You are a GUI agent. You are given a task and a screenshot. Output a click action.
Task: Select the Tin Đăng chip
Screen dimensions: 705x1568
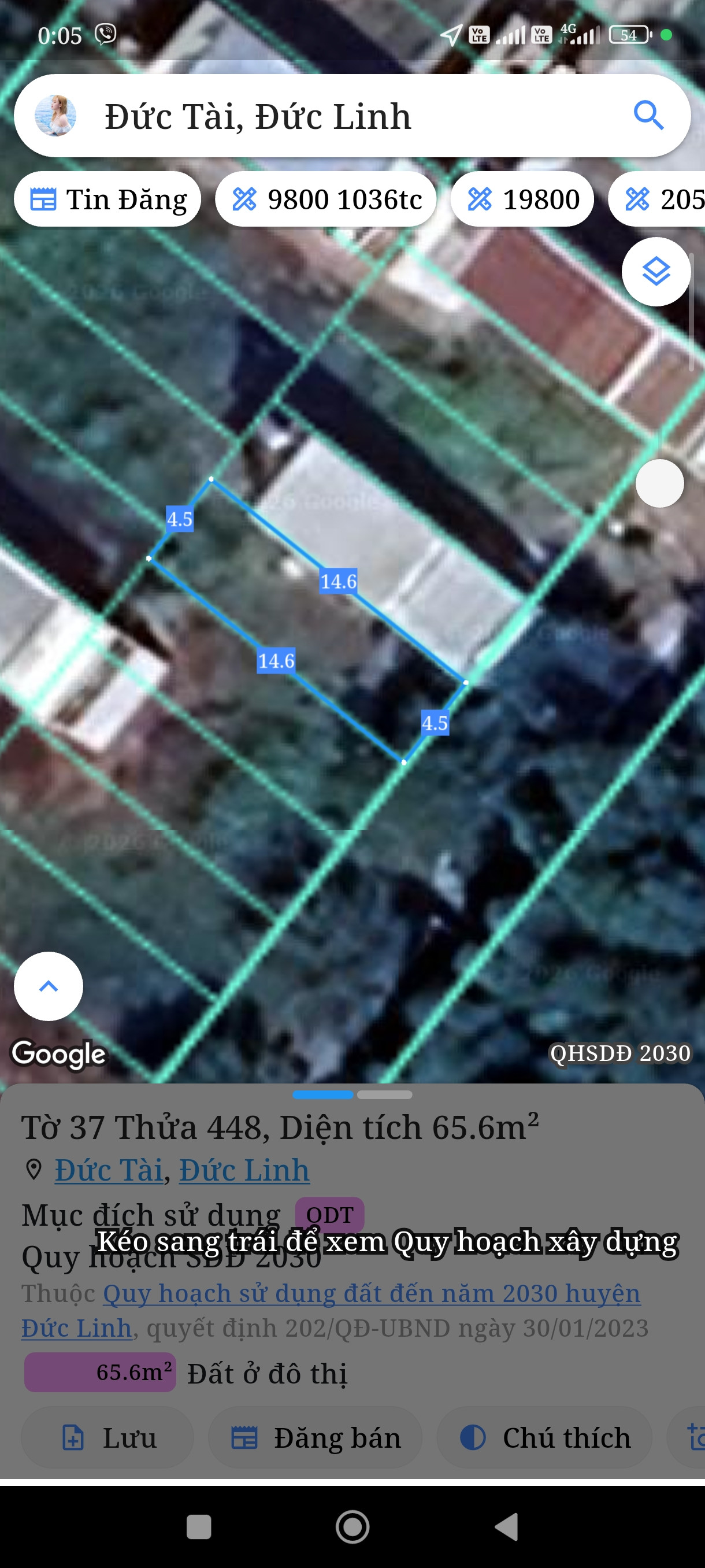tap(107, 199)
